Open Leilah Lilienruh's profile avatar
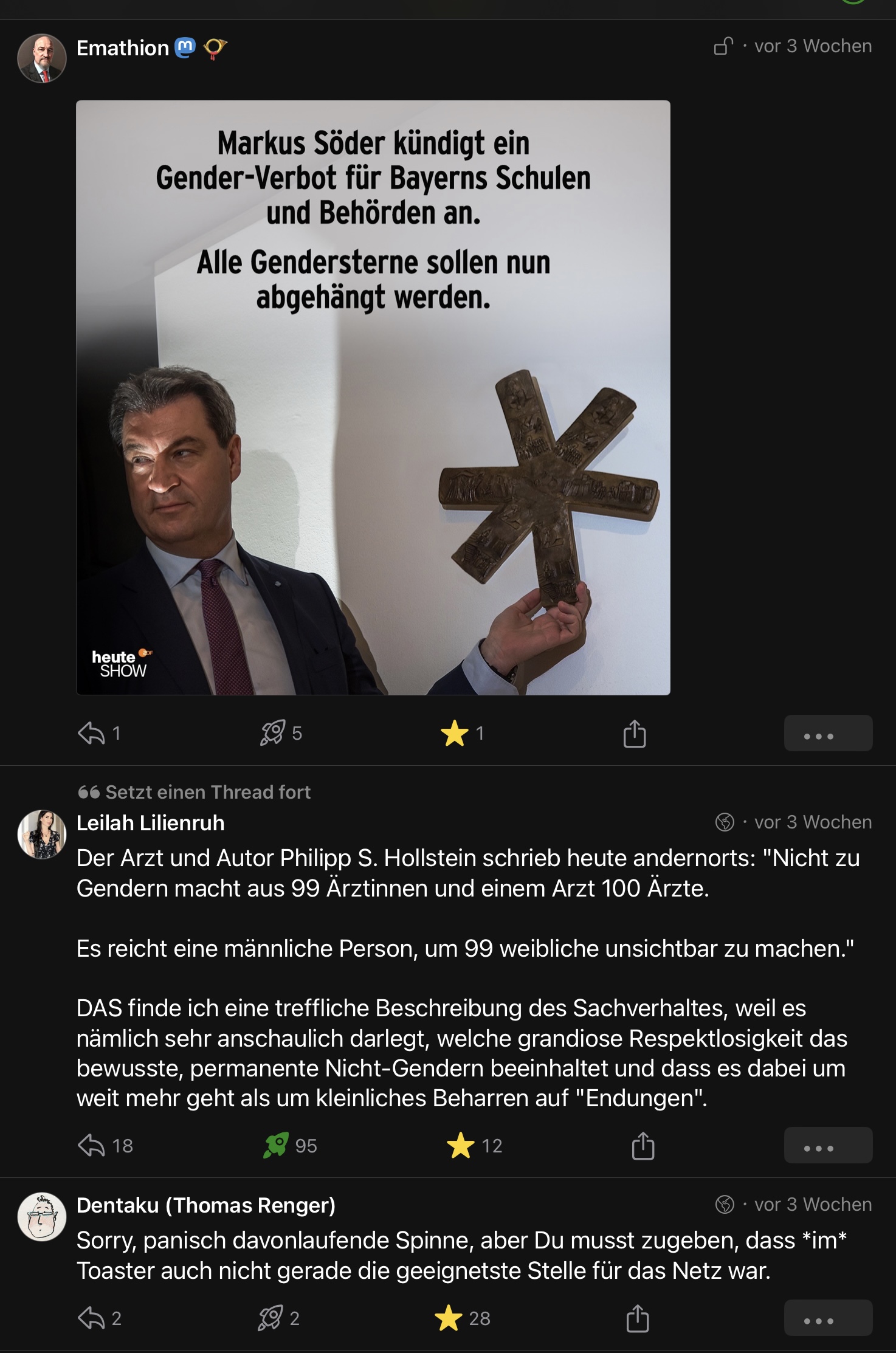This screenshot has height=1353, width=896. coord(41,834)
